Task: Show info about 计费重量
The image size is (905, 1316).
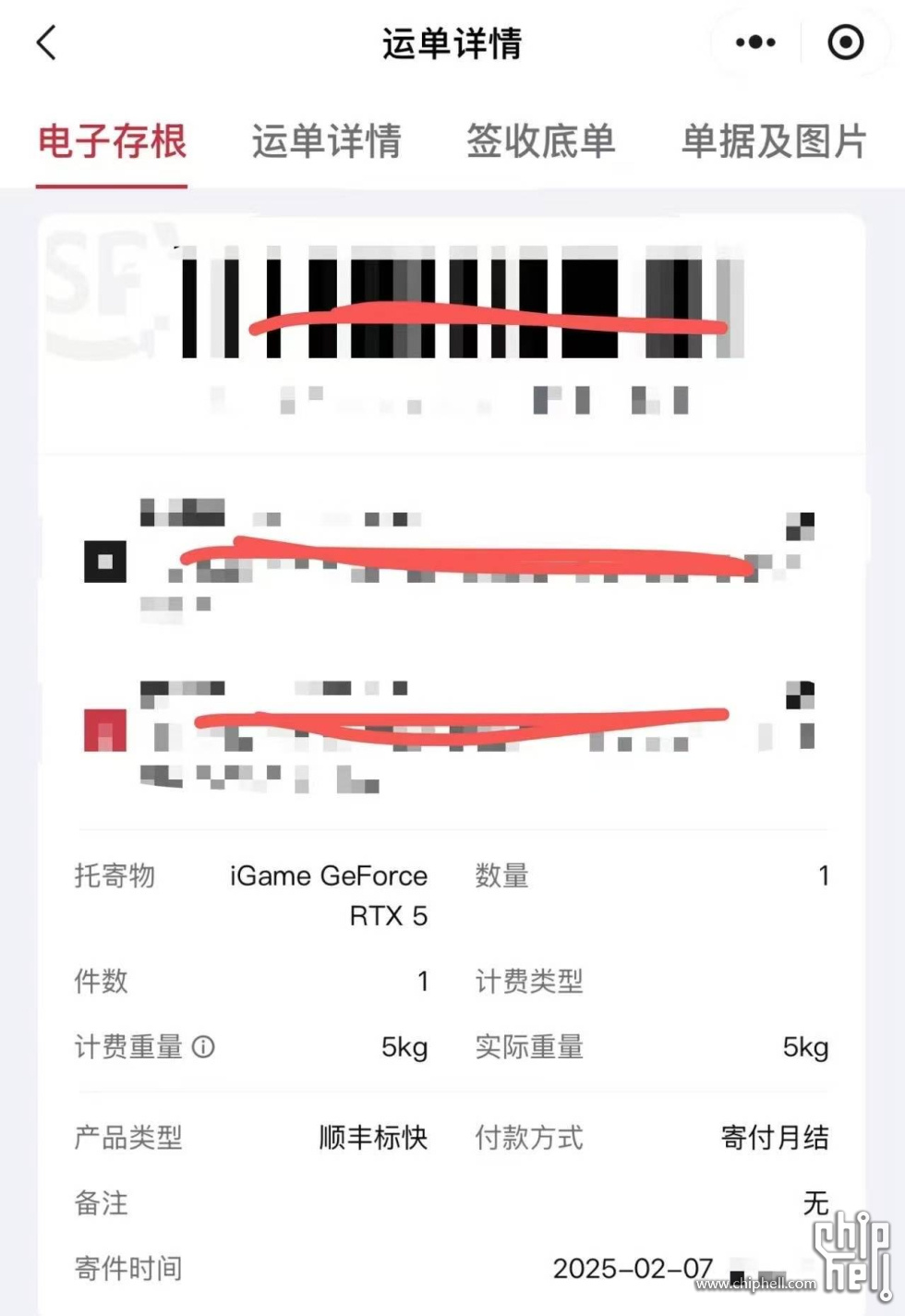Action: pyautogui.click(x=203, y=1046)
